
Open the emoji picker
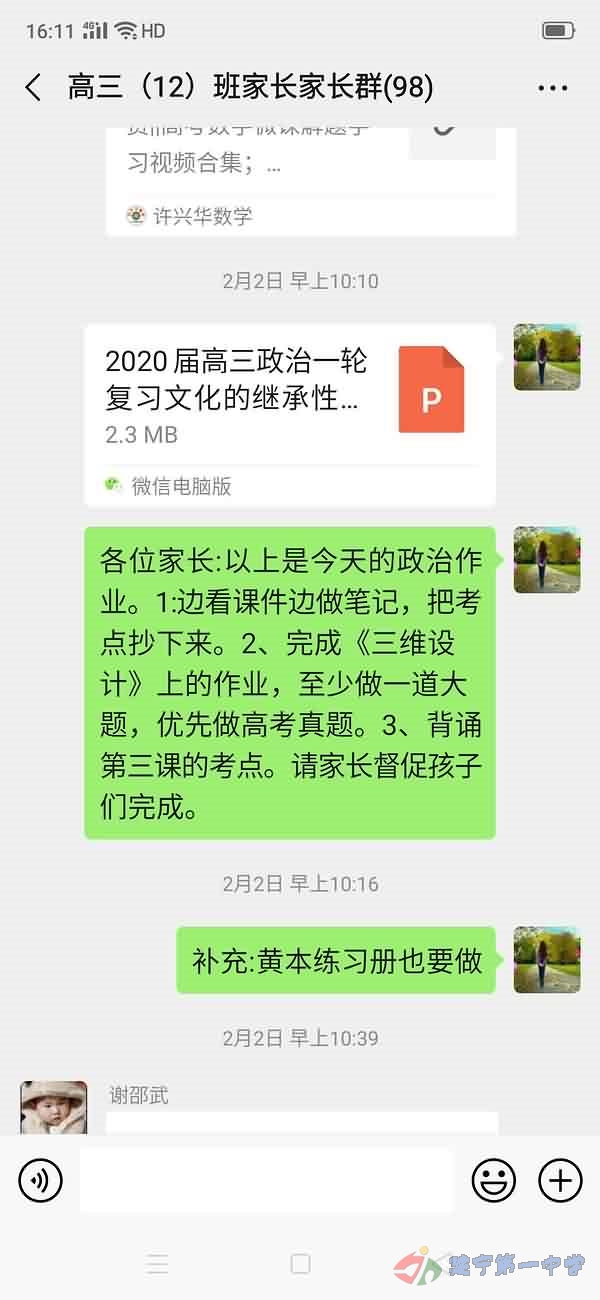tap(493, 1181)
